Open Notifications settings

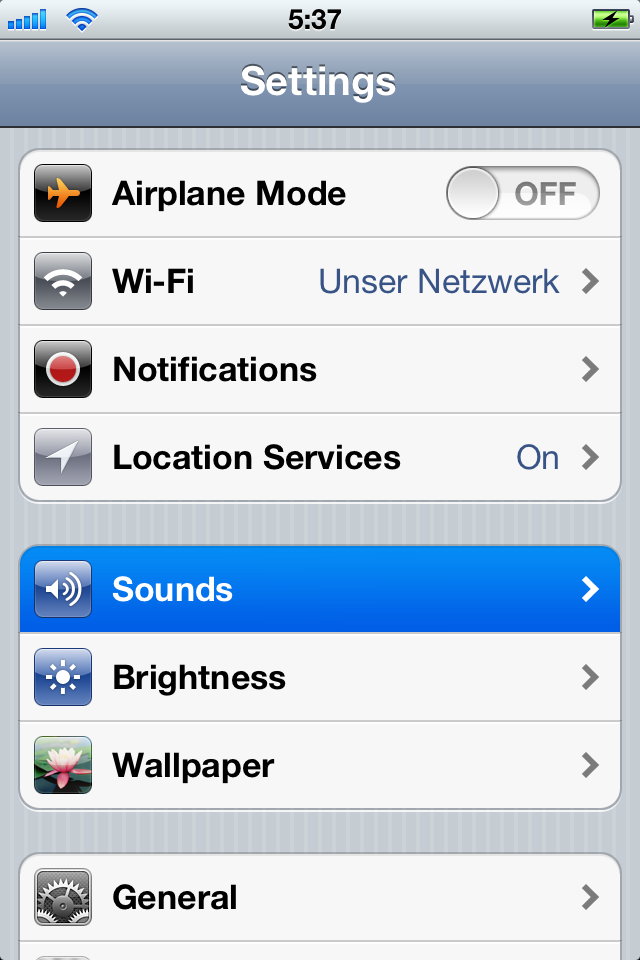point(320,370)
